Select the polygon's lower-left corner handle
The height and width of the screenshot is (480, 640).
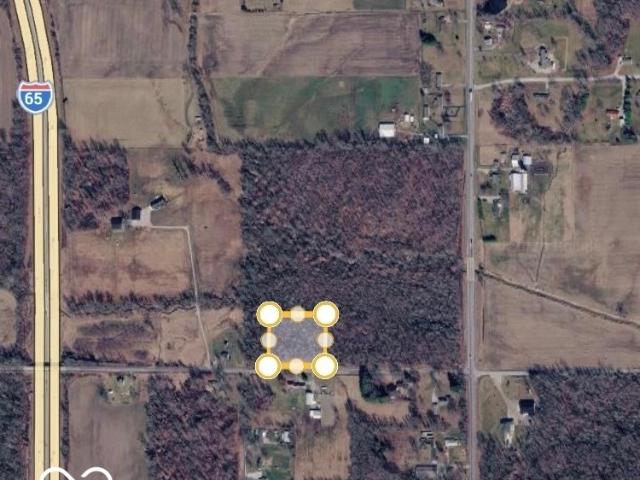[268, 366]
